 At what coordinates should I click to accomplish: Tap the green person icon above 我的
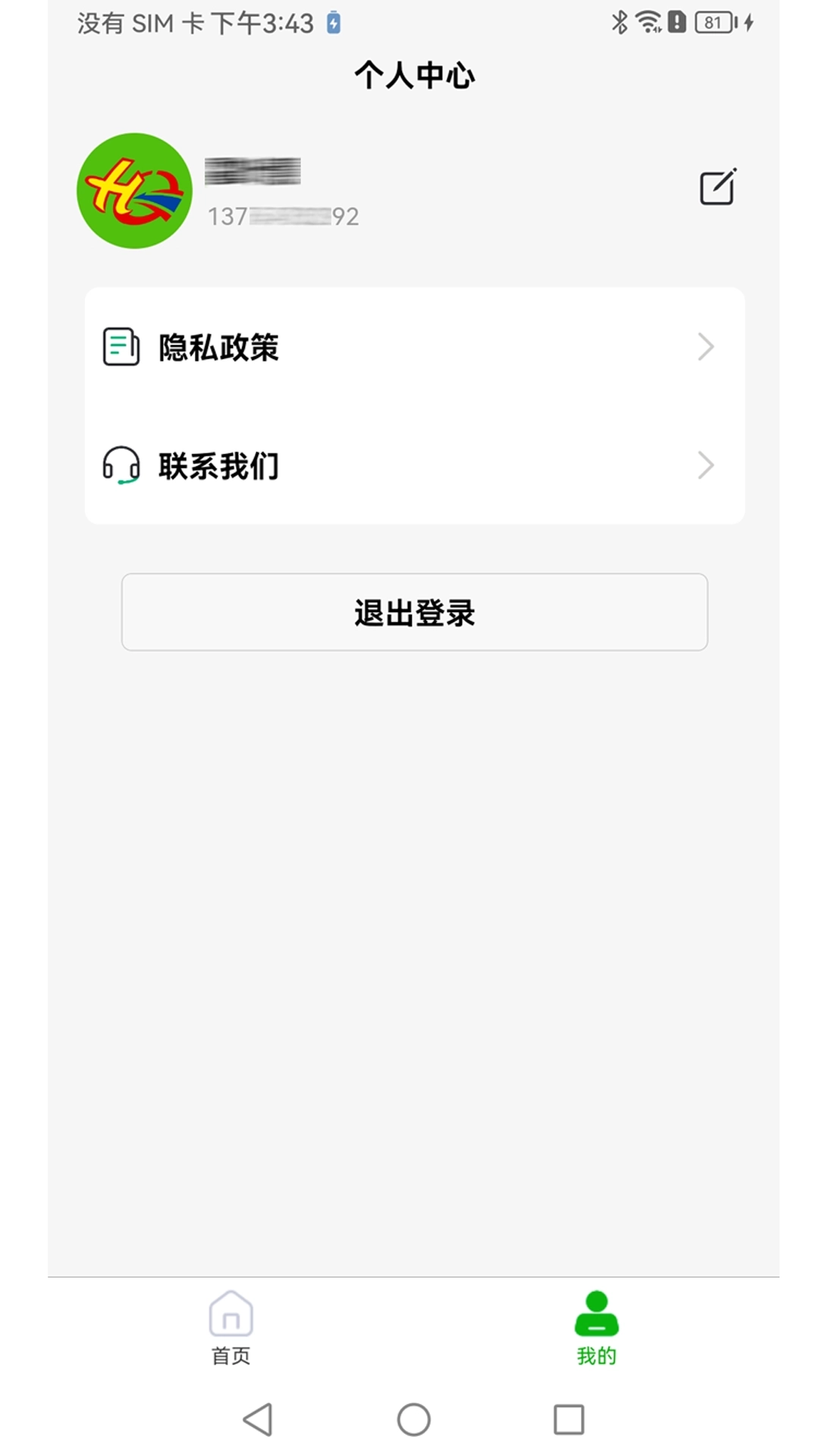pyautogui.click(x=596, y=1312)
